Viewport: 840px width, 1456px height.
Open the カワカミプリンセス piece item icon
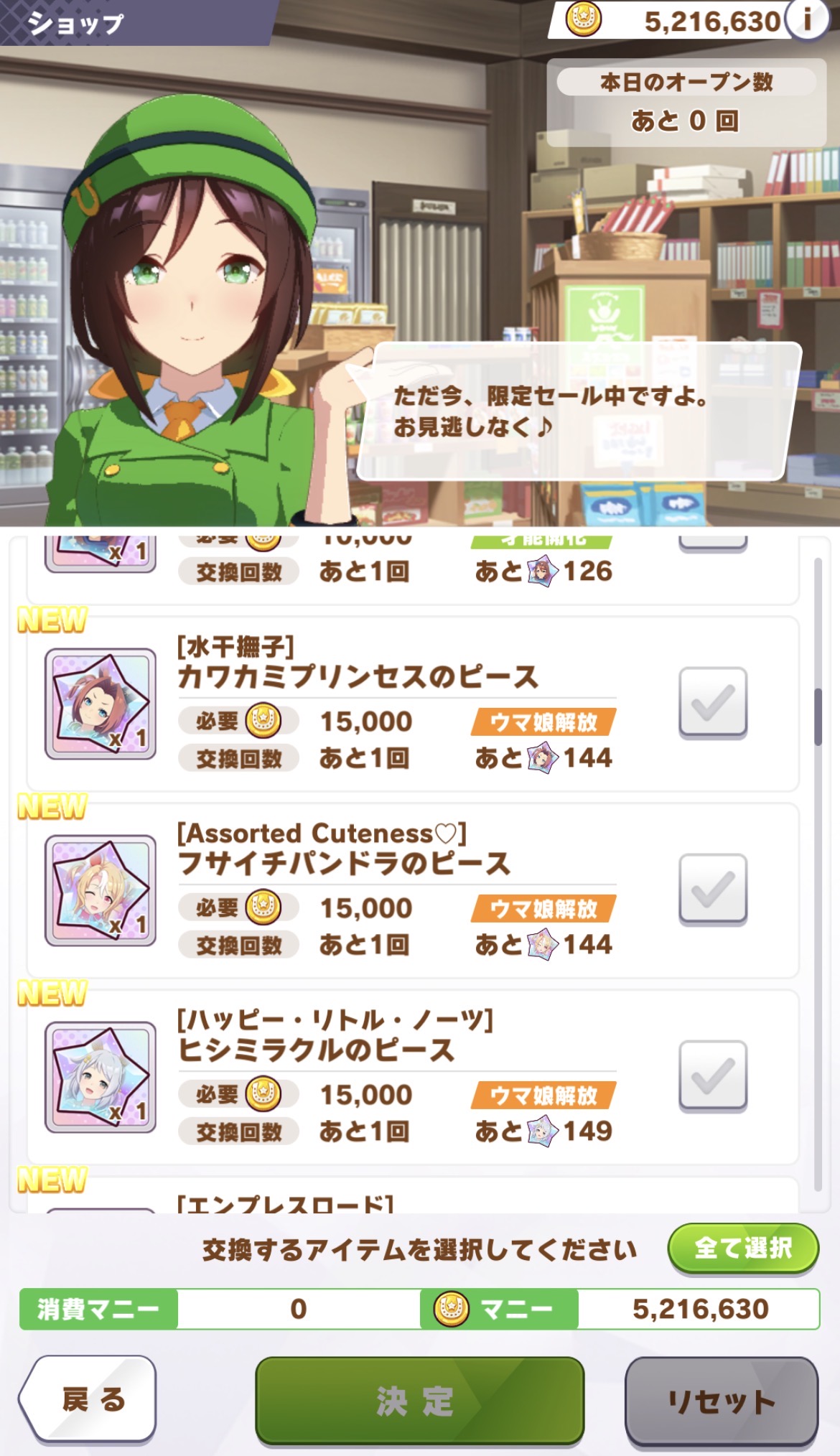[101, 704]
